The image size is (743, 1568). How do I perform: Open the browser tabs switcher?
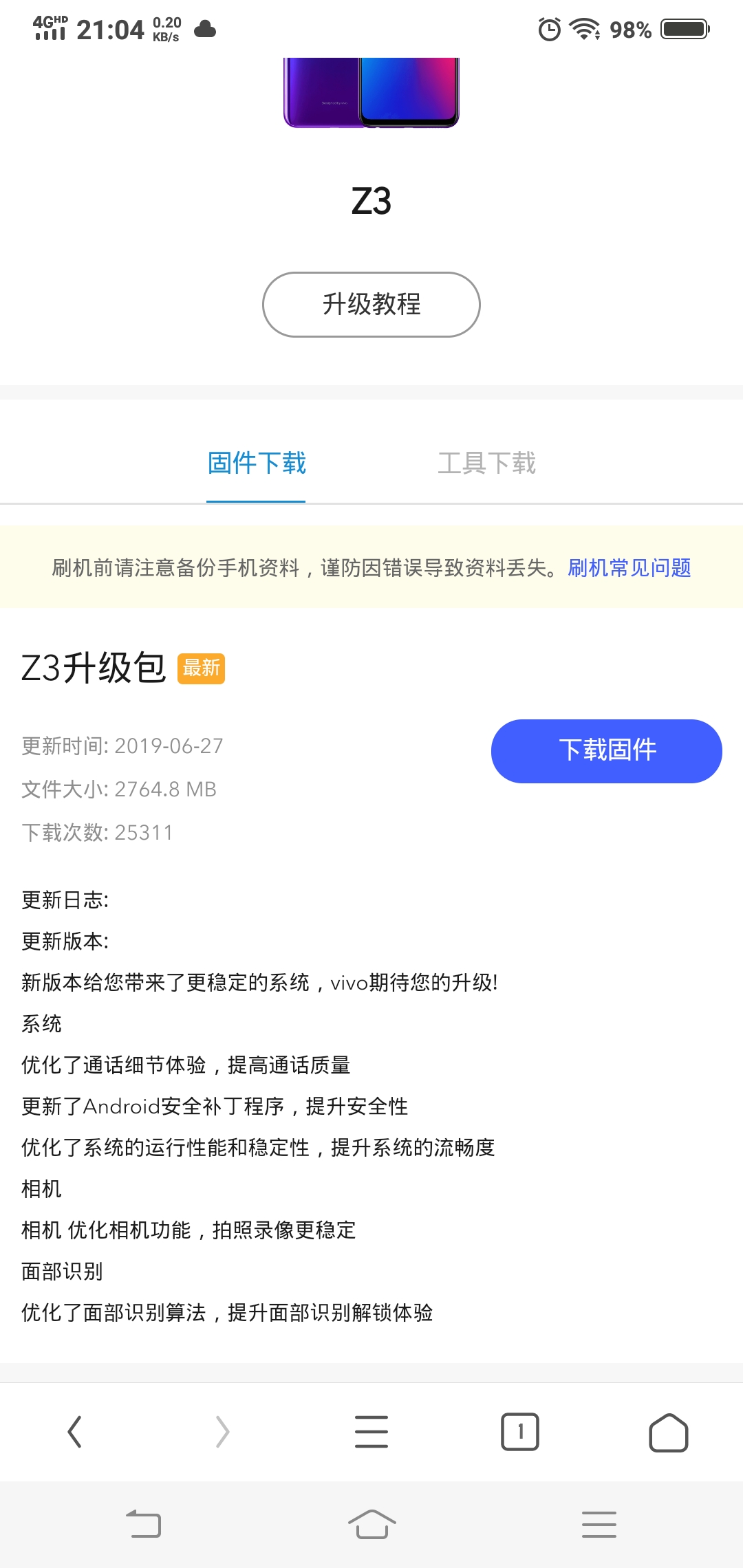[x=520, y=1433]
